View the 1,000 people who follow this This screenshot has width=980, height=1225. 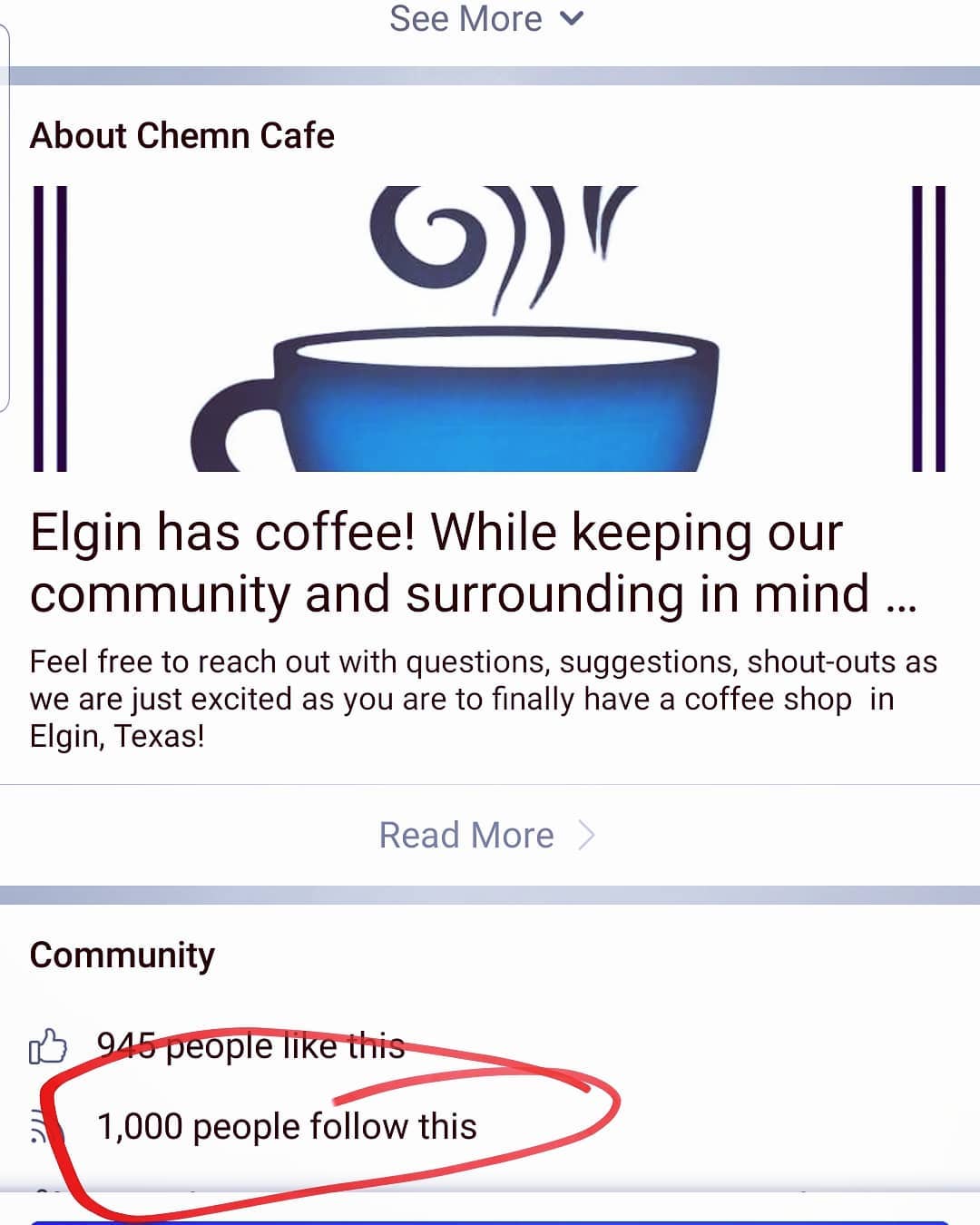(287, 1126)
